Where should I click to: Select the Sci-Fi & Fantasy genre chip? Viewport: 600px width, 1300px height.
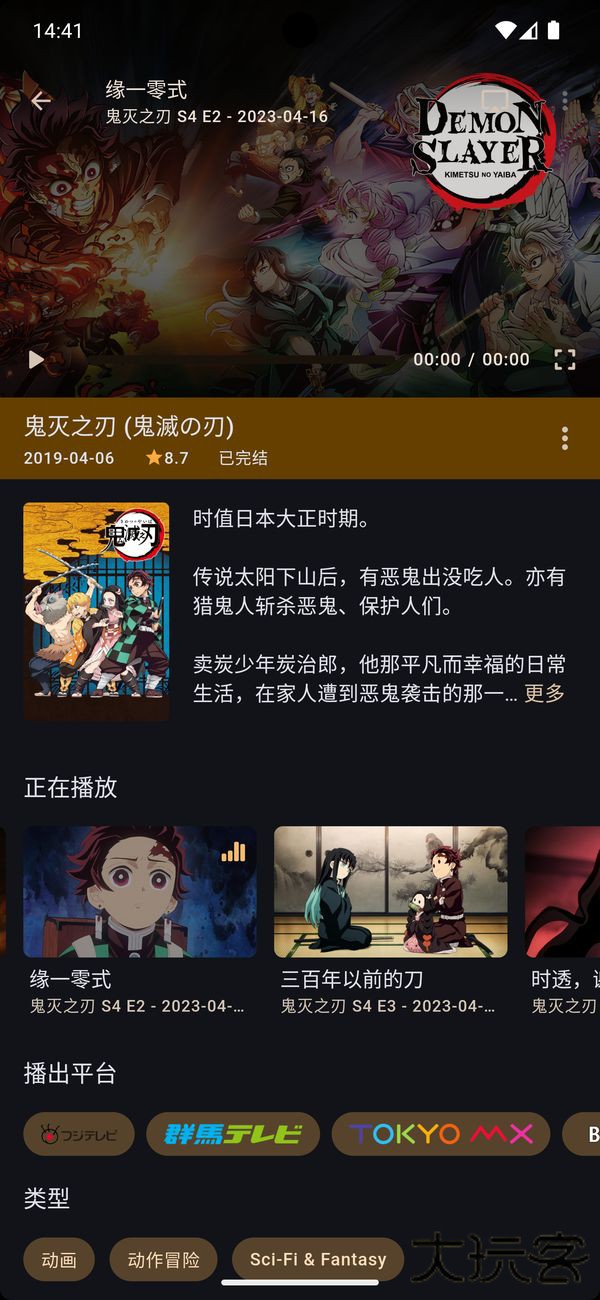(x=318, y=1260)
